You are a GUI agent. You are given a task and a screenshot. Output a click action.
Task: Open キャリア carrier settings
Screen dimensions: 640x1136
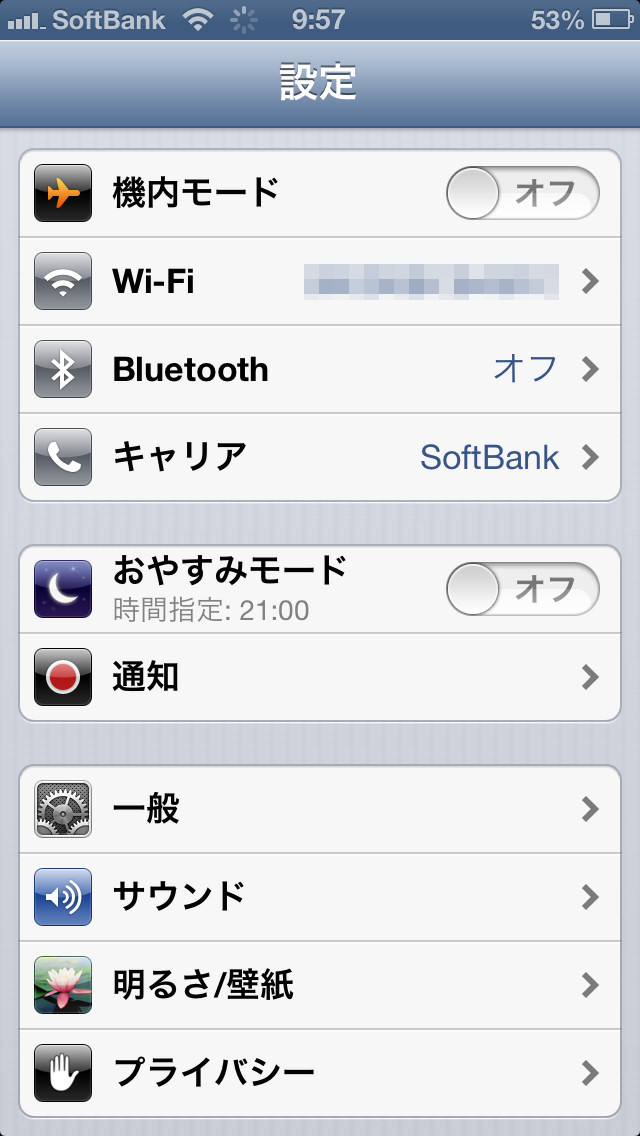coord(320,457)
